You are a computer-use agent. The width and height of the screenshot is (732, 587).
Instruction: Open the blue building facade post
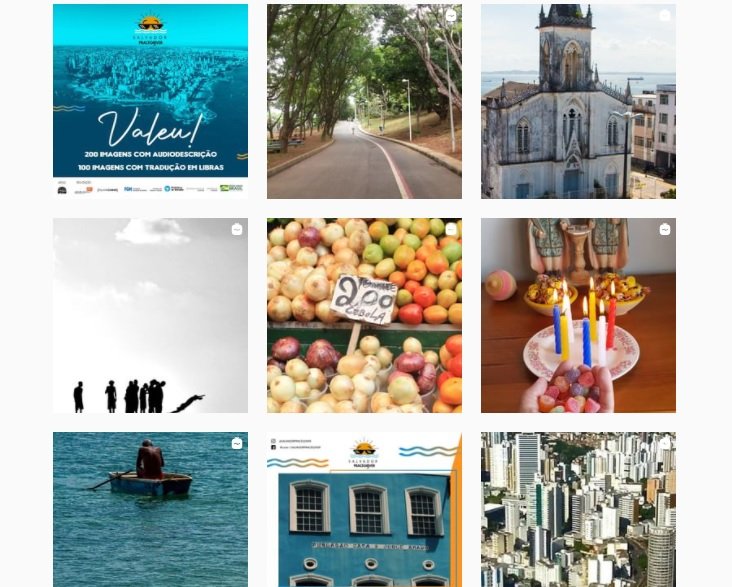click(364, 509)
